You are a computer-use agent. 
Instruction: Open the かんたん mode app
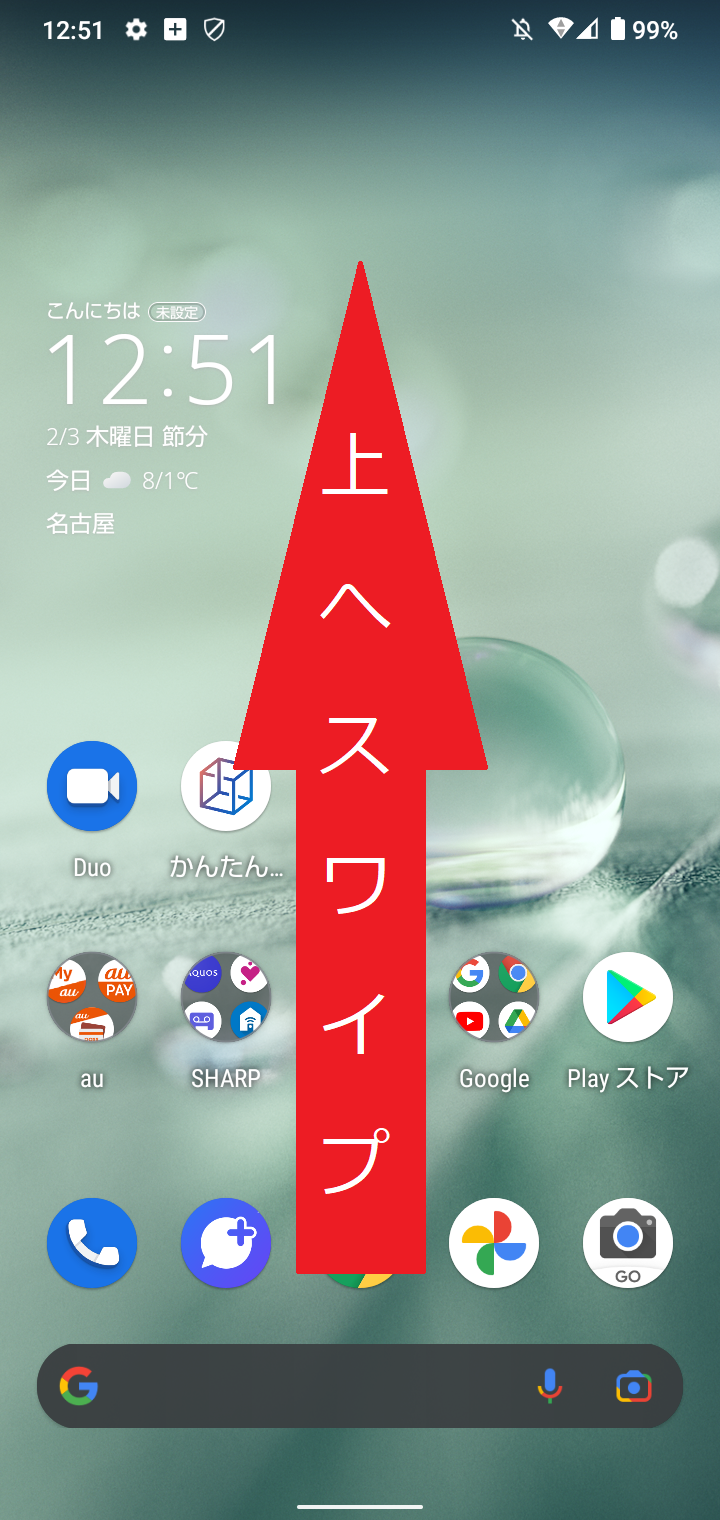[x=225, y=786]
